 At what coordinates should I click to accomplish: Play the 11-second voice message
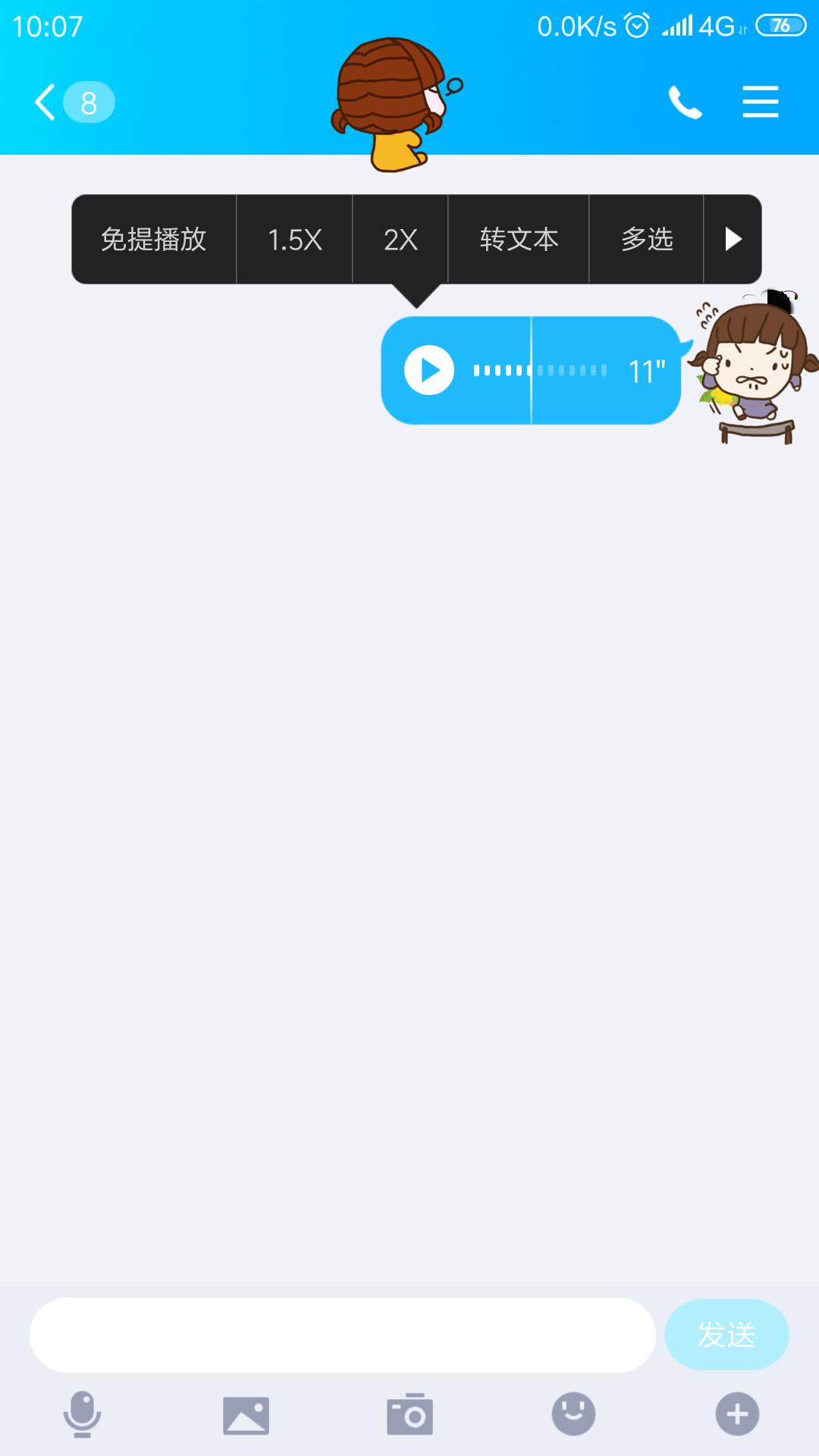tap(429, 371)
